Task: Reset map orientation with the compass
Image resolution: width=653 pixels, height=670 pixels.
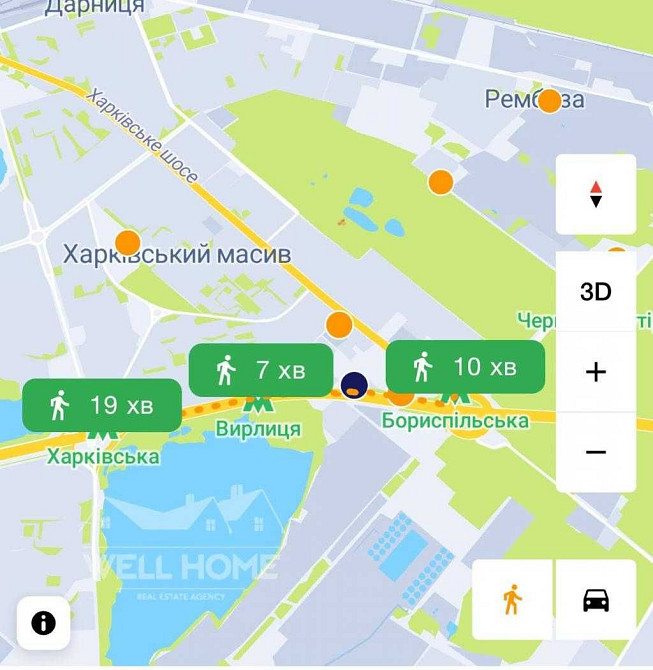Action: pyautogui.click(x=596, y=194)
